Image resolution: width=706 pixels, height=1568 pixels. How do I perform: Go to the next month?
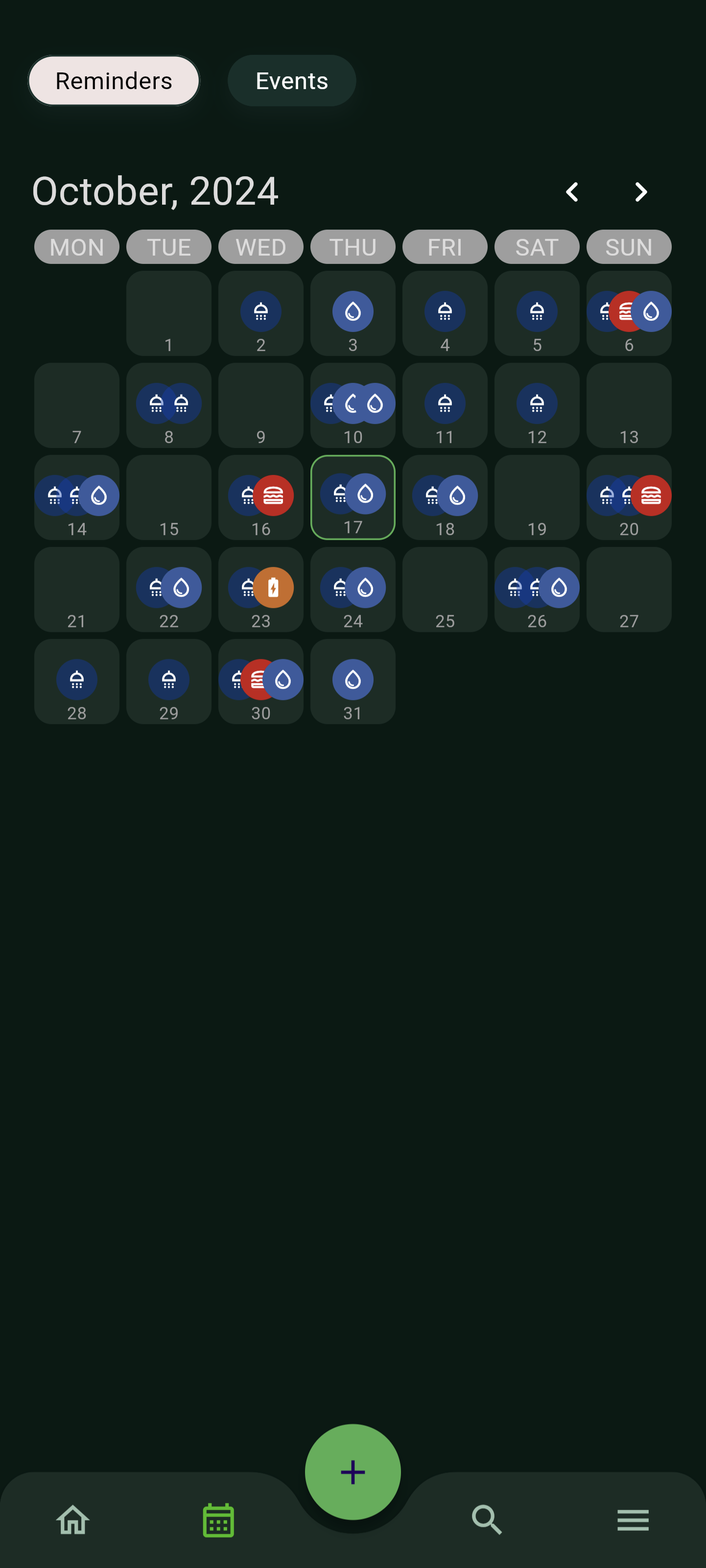tap(640, 192)
